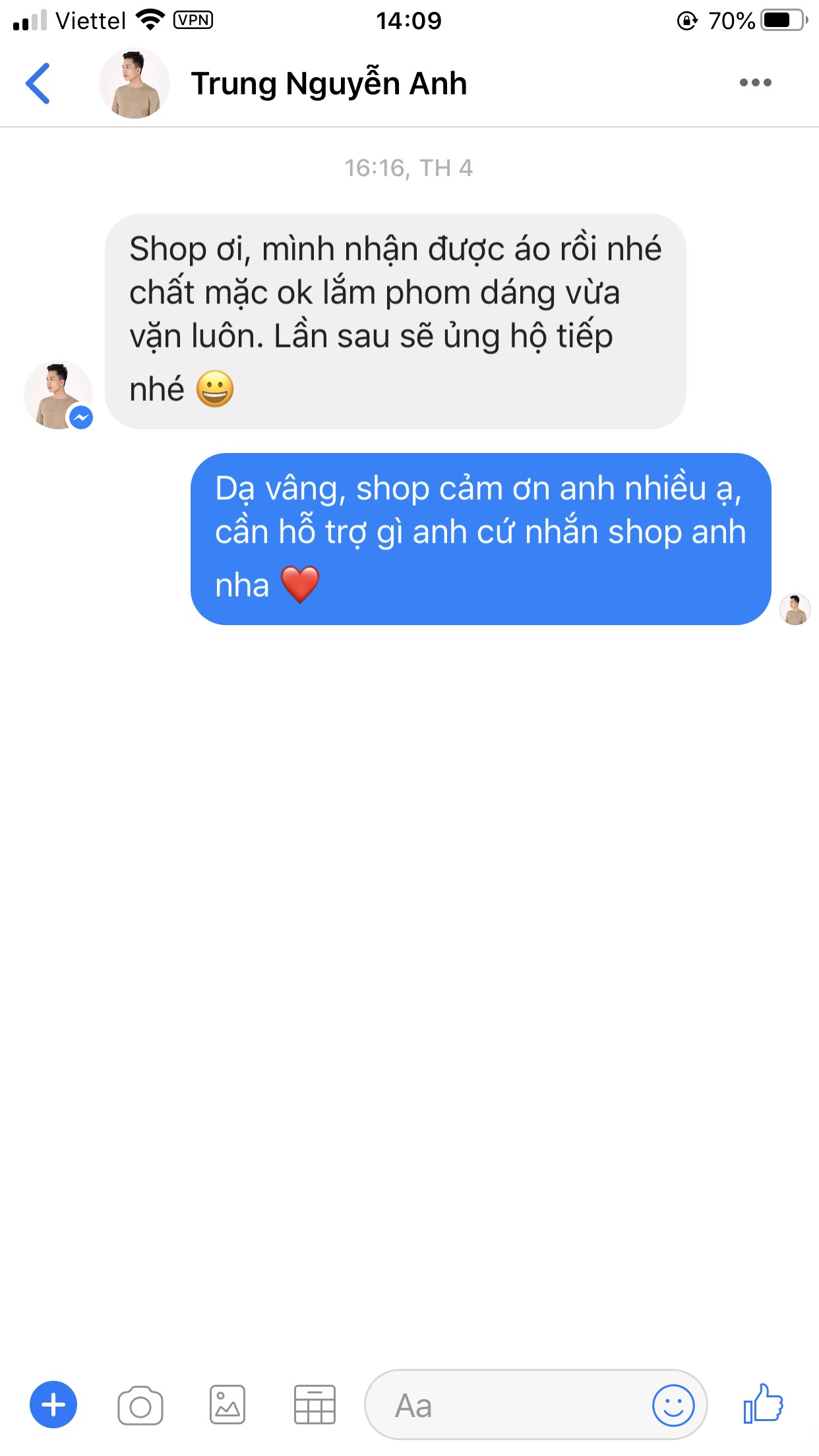Viewport: 819px width, 1456px height.
Task: Open the three-dot options menu
Action: 755,83
